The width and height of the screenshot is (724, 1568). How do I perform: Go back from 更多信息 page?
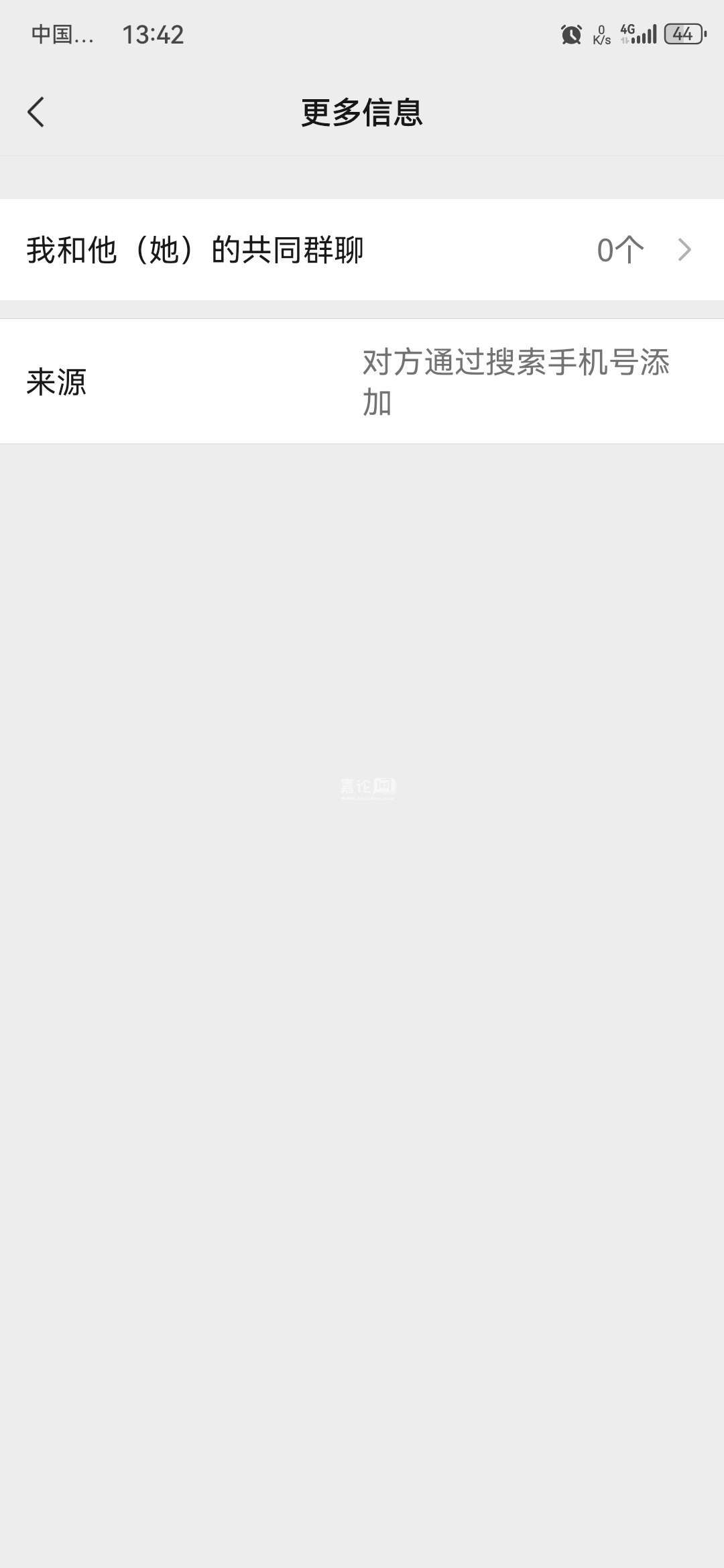click(x=36, y=112)
